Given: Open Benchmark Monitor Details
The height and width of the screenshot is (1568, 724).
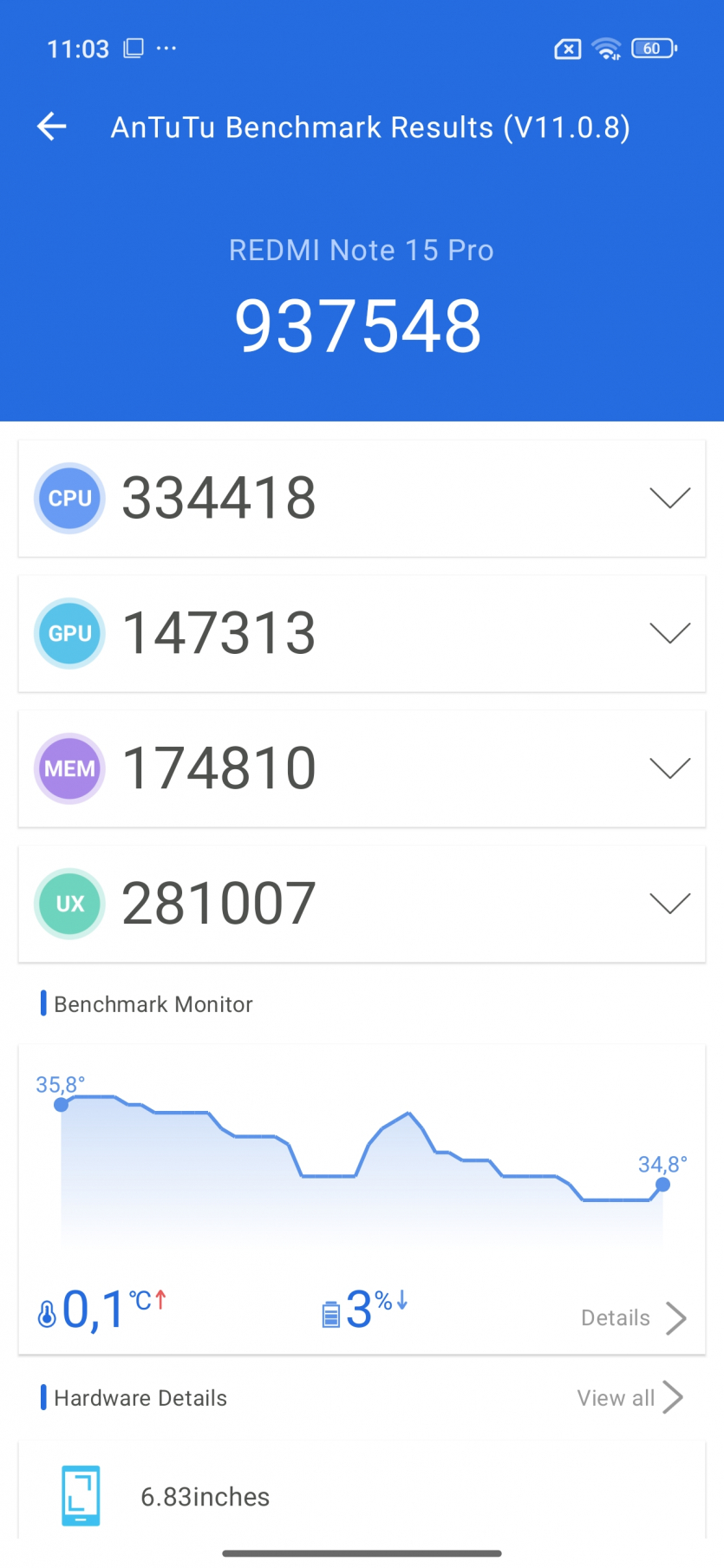Looking at the screenshot, I should click(x=633, y=1318).
